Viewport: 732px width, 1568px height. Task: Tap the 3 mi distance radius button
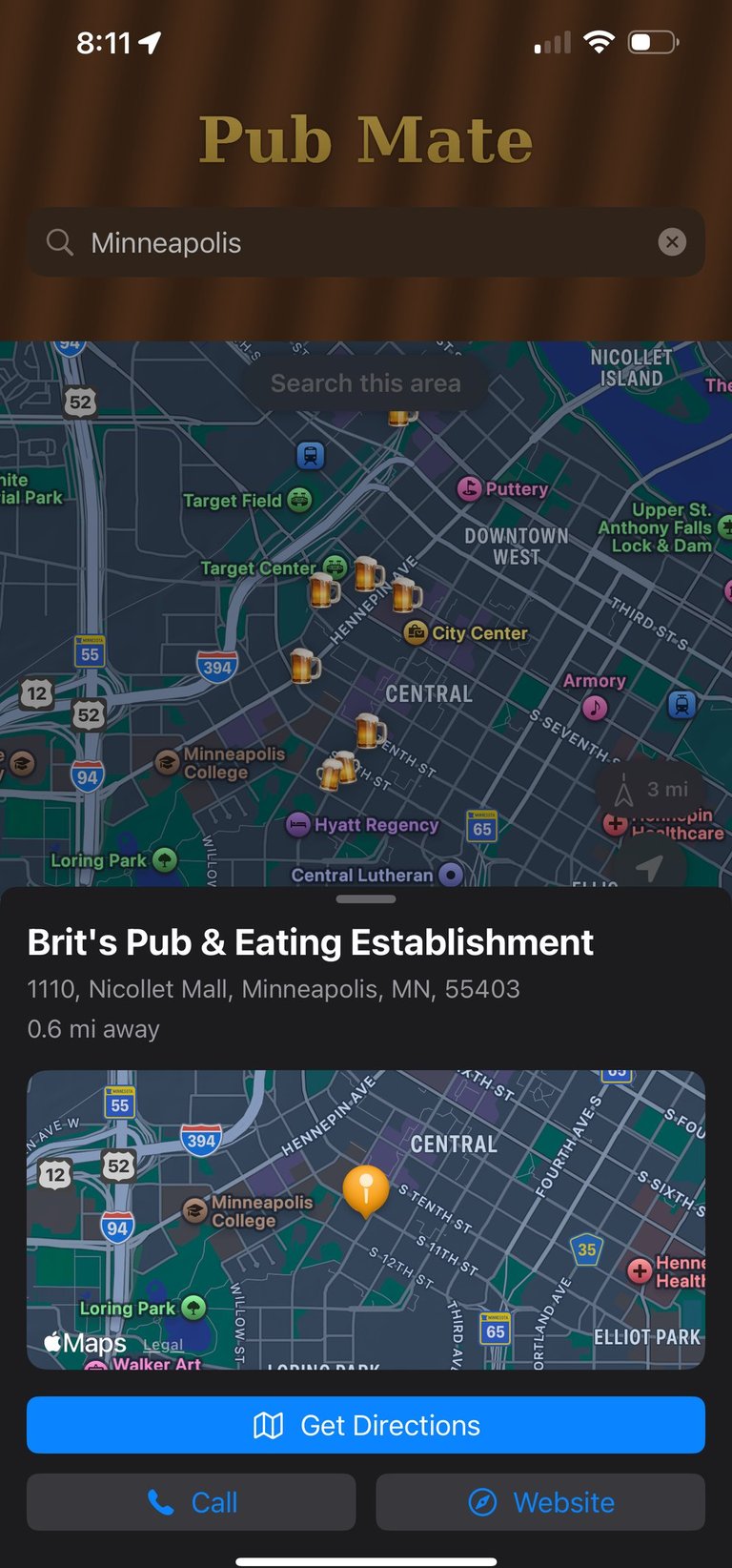(x=651, y=790)
